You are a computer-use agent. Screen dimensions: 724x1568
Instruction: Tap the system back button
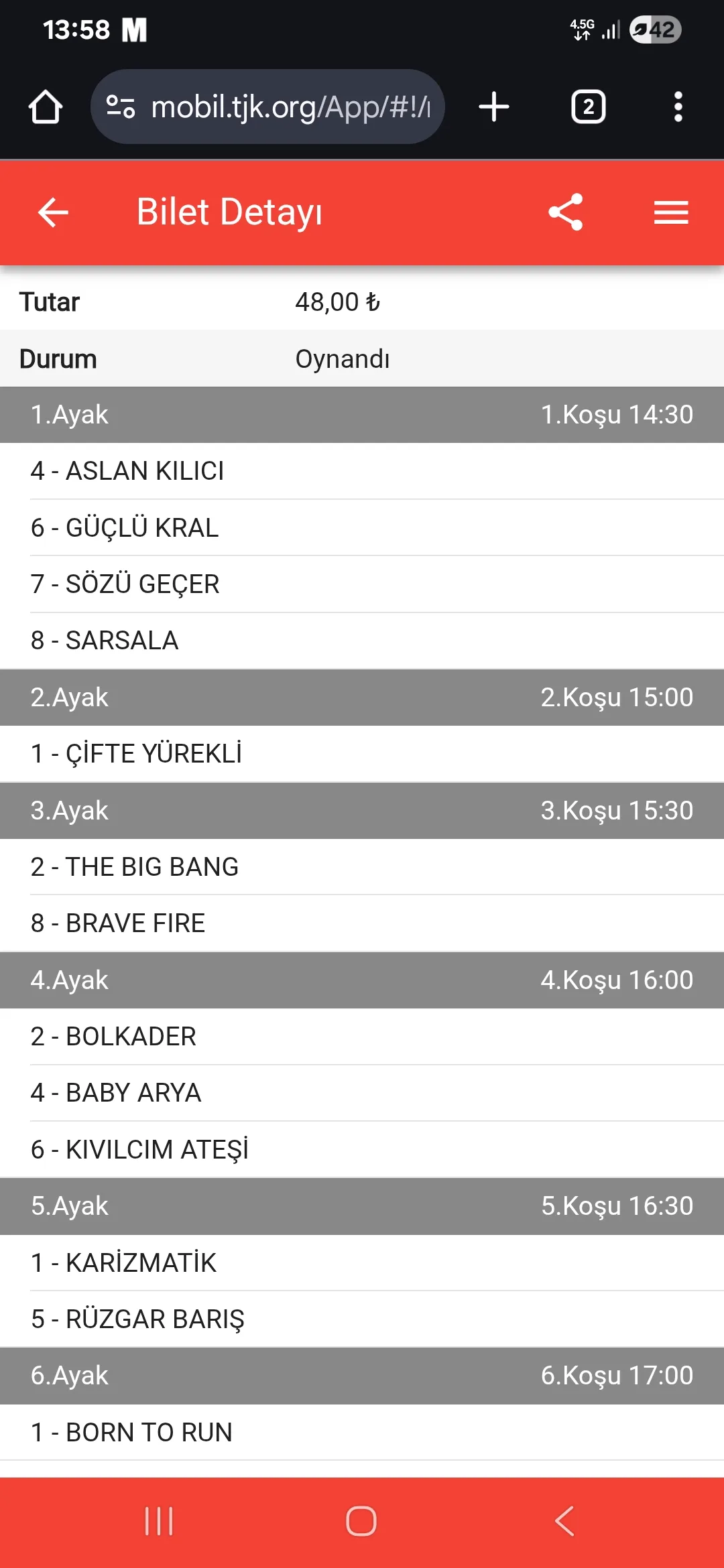click(564, 1520)
